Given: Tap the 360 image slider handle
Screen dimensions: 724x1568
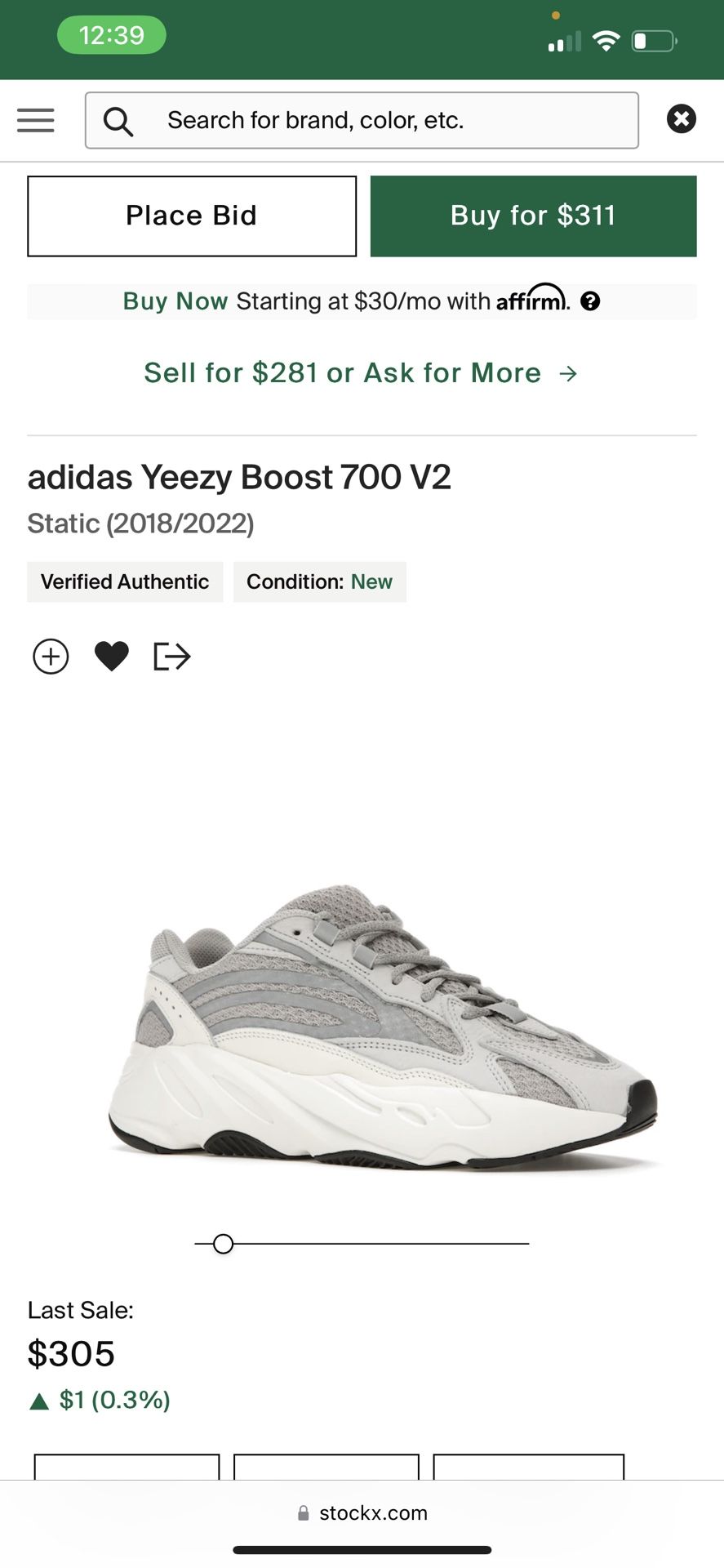Looking at the screenshot, I should (223, 1243).
